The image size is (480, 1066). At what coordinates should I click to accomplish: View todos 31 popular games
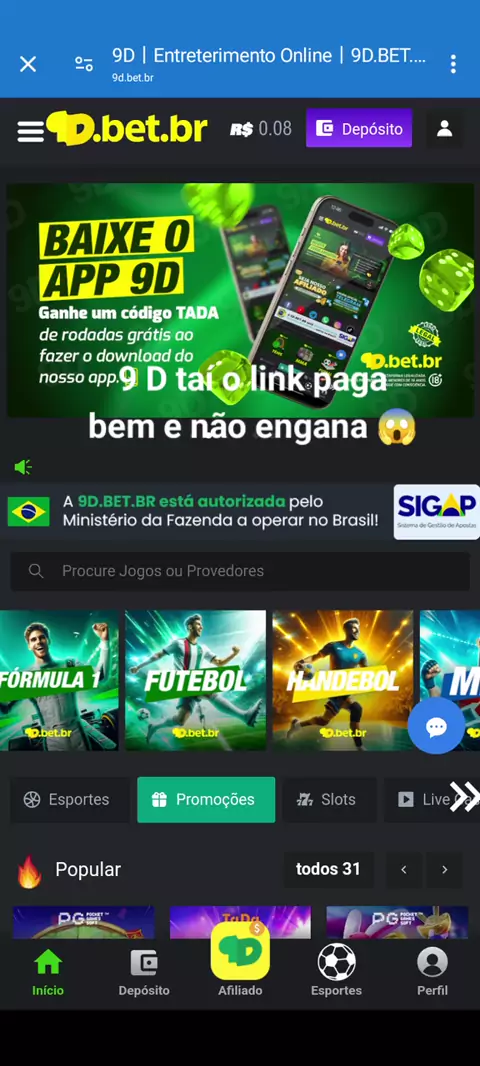pos(328,870)
